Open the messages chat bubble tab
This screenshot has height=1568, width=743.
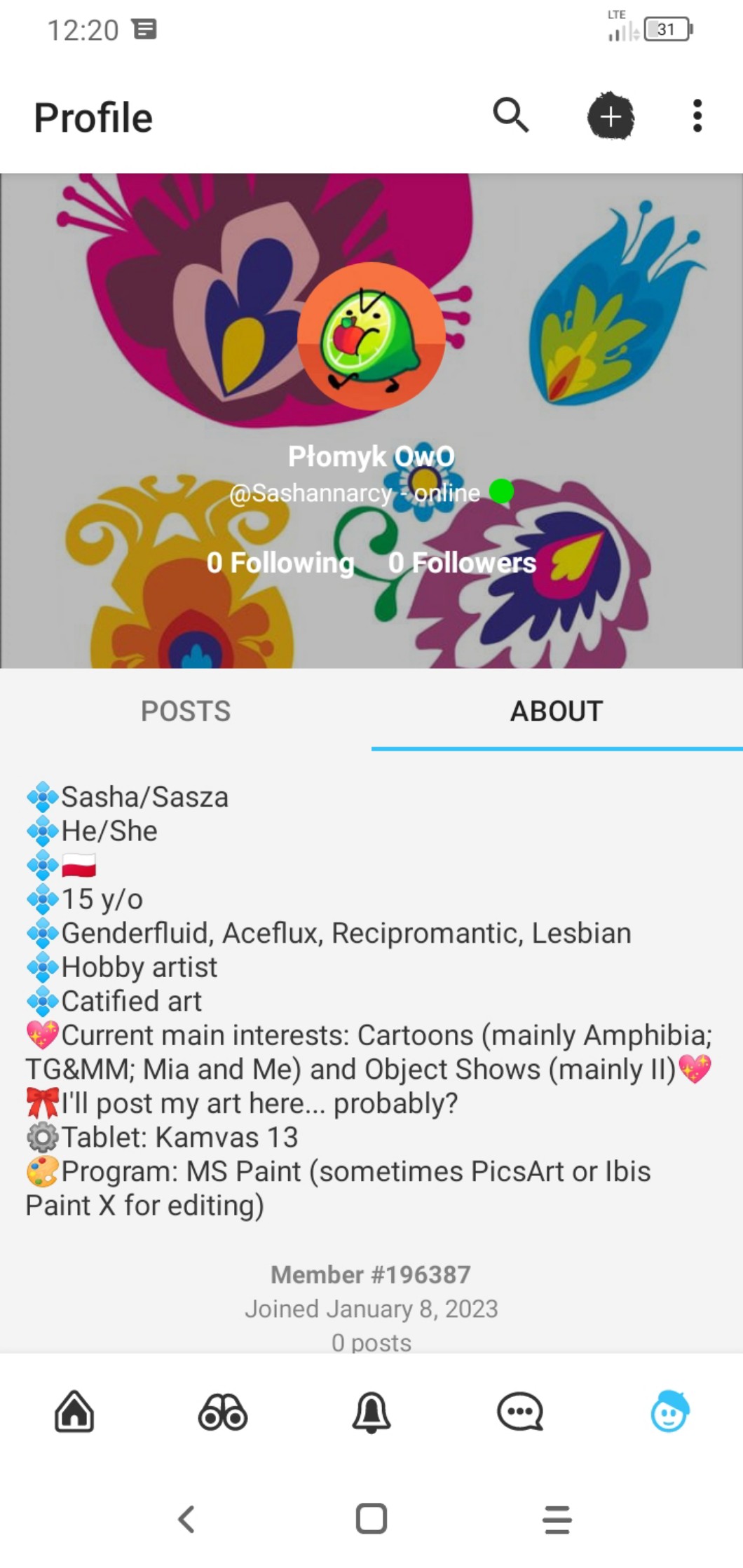pyautogui.click(x=519, y=1411)
